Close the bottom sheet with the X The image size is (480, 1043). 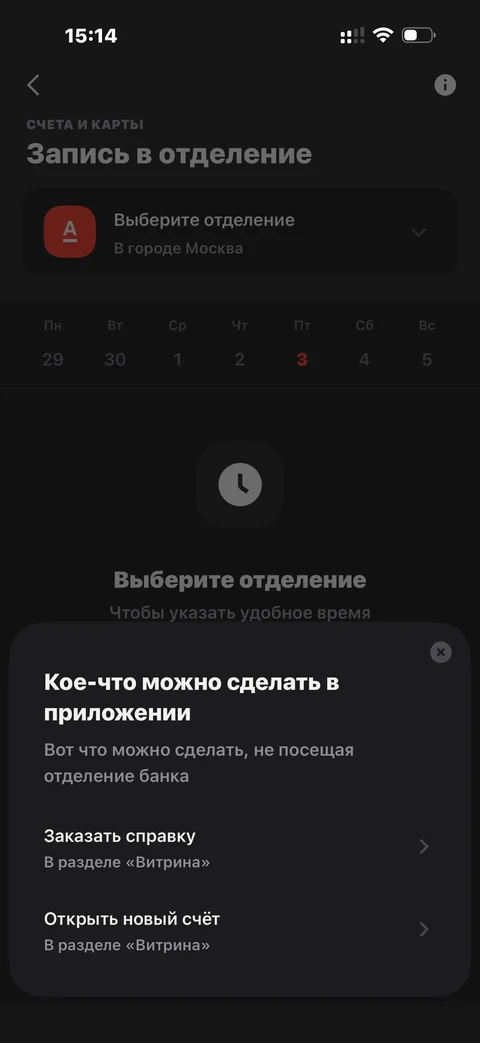440,652
